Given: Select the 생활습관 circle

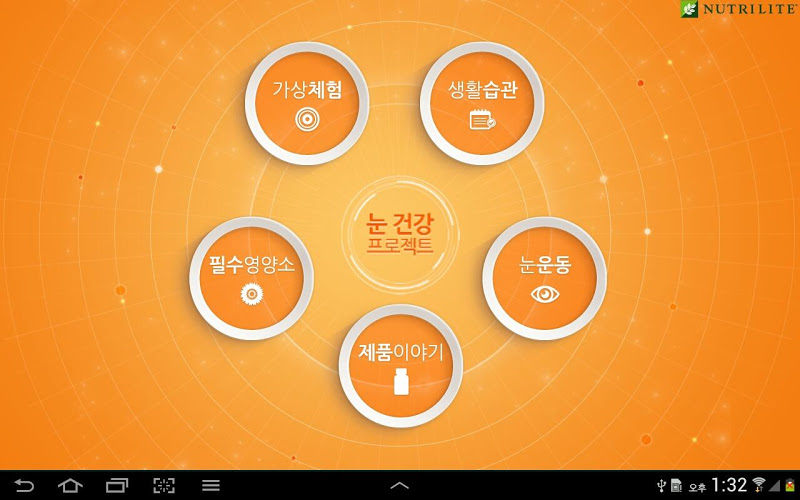Looking at the screenshot, I should [x=482, y=101].
